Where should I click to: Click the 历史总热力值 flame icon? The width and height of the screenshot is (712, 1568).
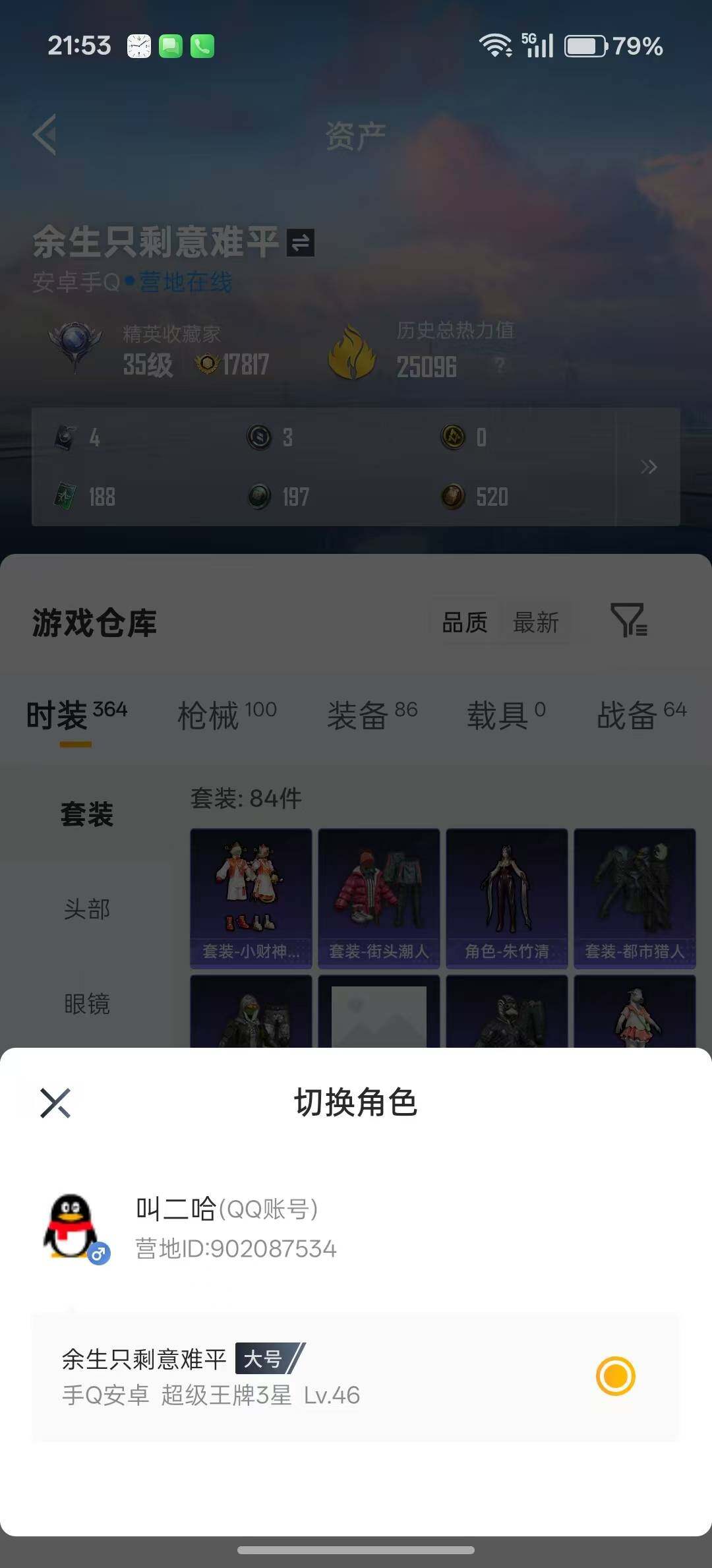(354, 351)
